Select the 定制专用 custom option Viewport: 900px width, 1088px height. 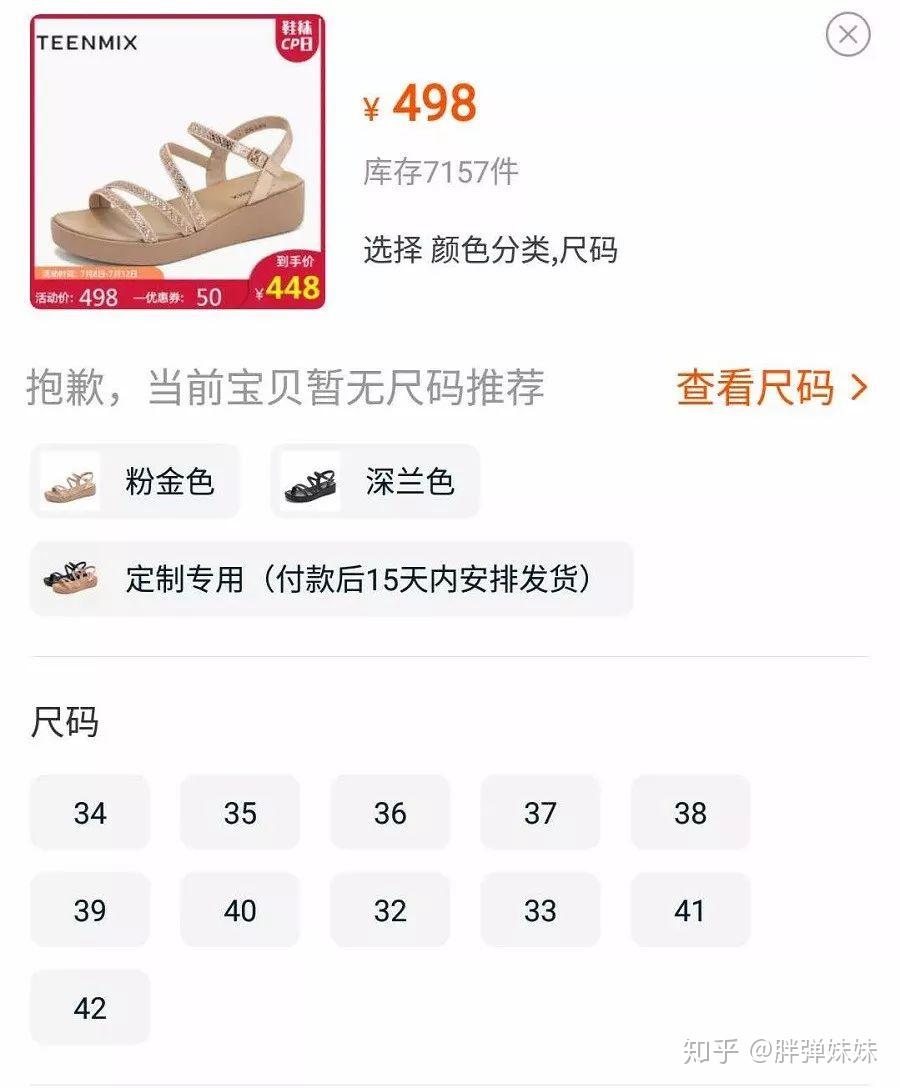(x=331, y=579)
